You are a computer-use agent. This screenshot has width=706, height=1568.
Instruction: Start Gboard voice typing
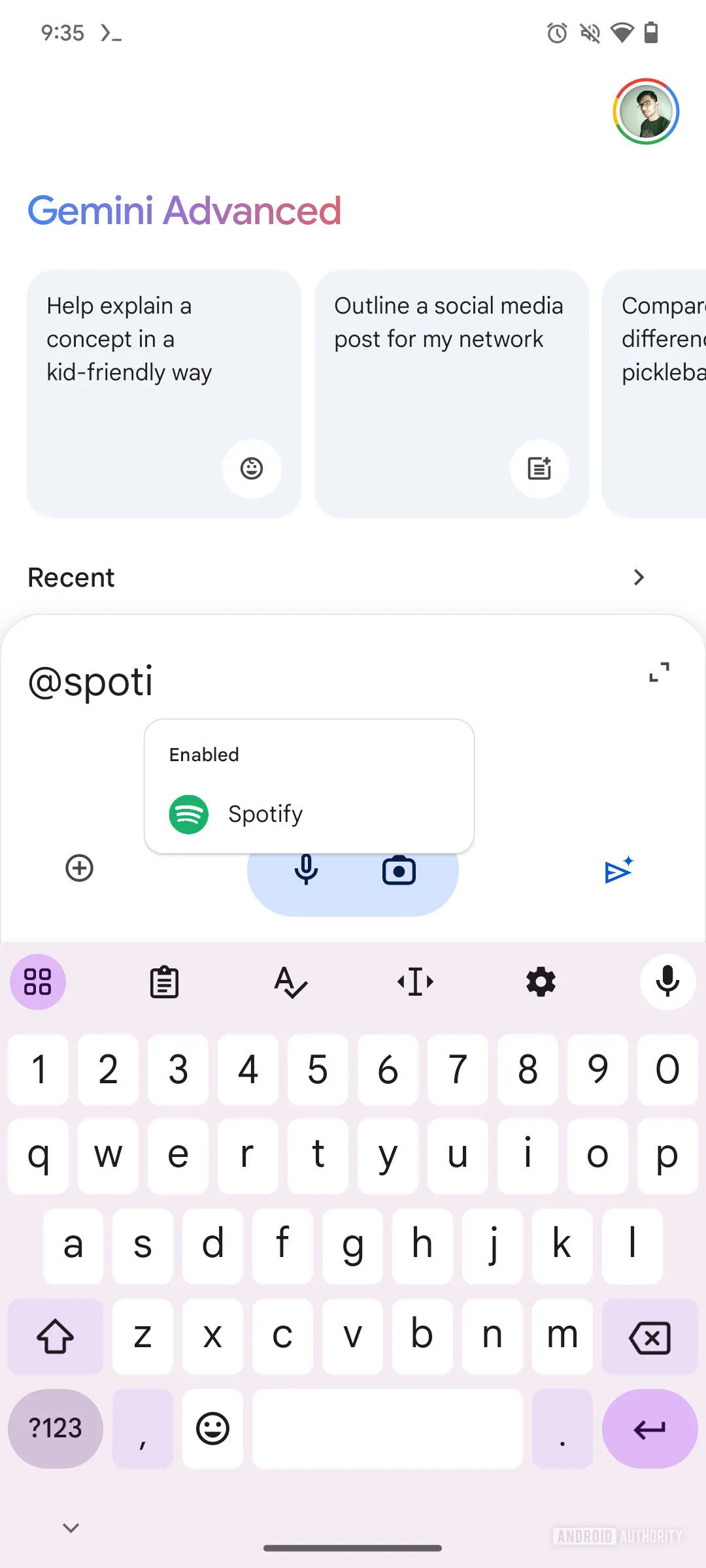point(667,982)
